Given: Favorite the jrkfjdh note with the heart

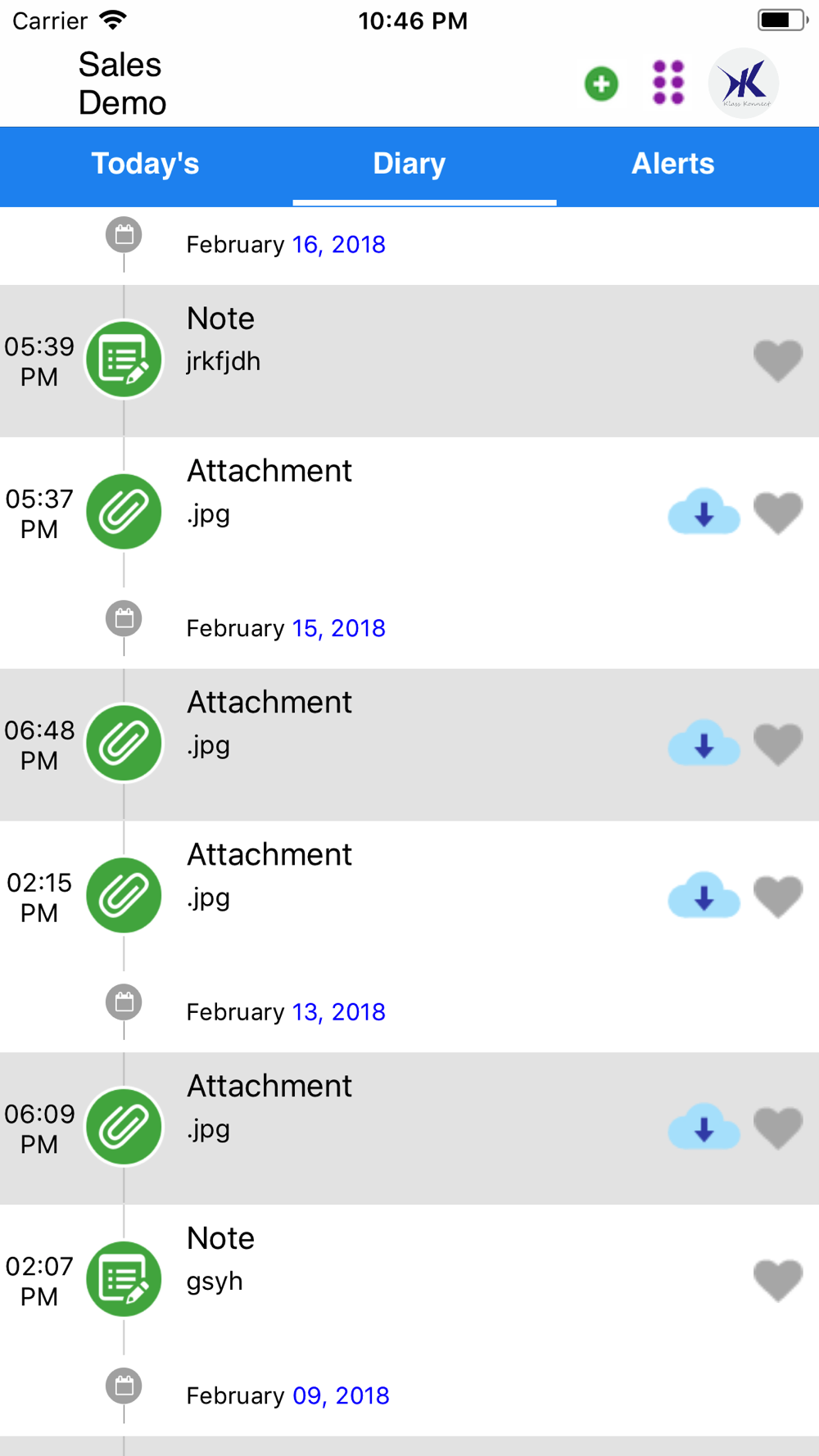Looking at the screenshot, I should coord(778,360).
